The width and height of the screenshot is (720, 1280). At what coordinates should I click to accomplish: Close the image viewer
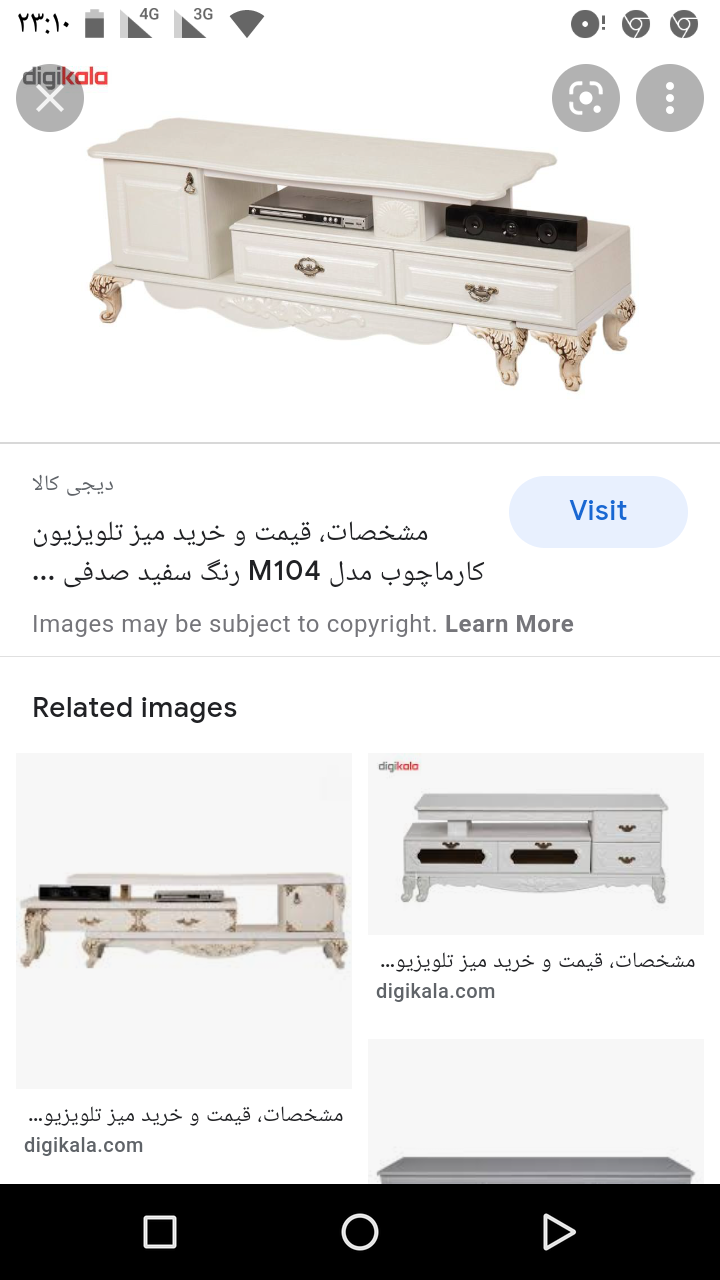tap(50, 98)
